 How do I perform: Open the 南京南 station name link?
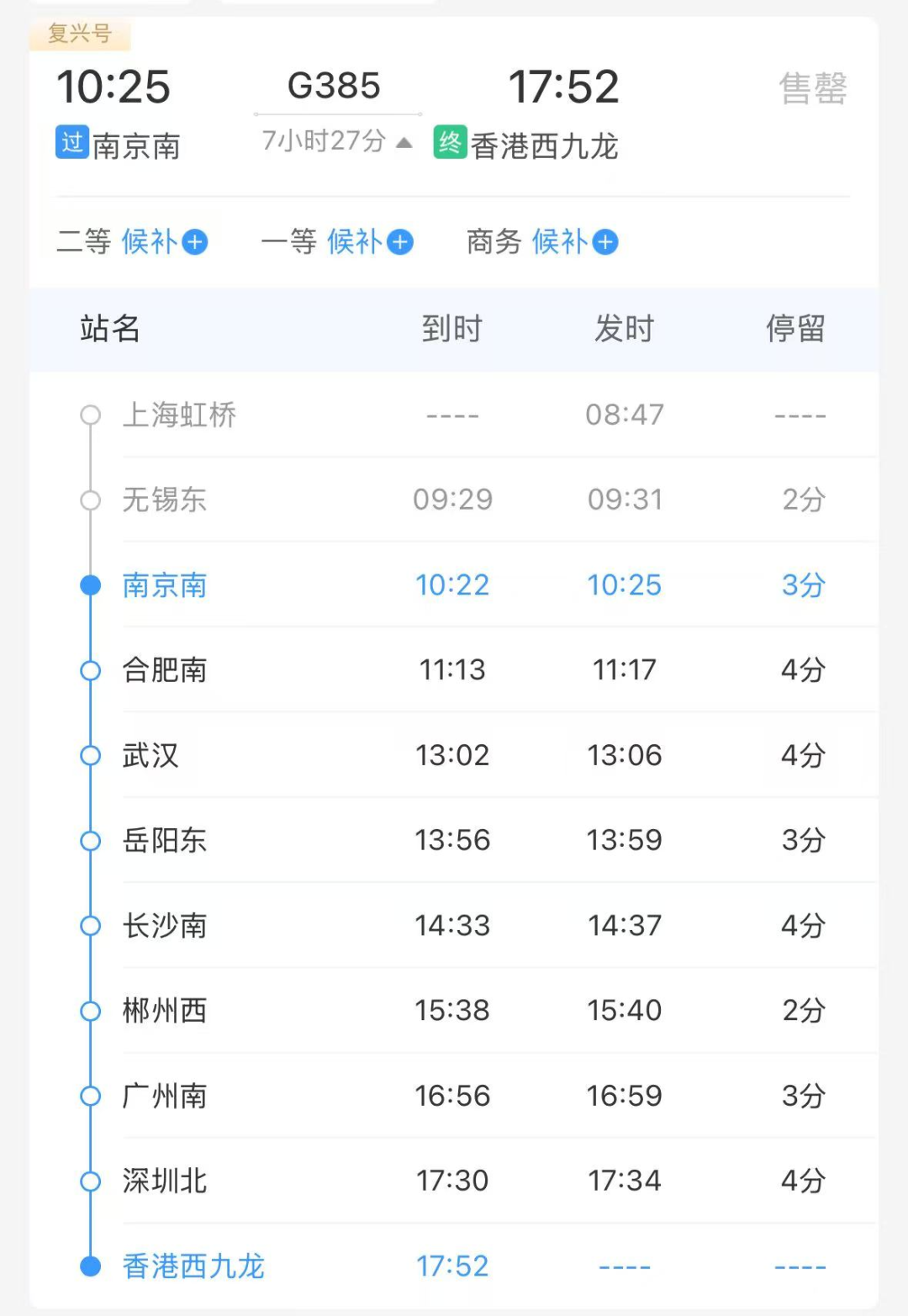click(x=165, y=585)
